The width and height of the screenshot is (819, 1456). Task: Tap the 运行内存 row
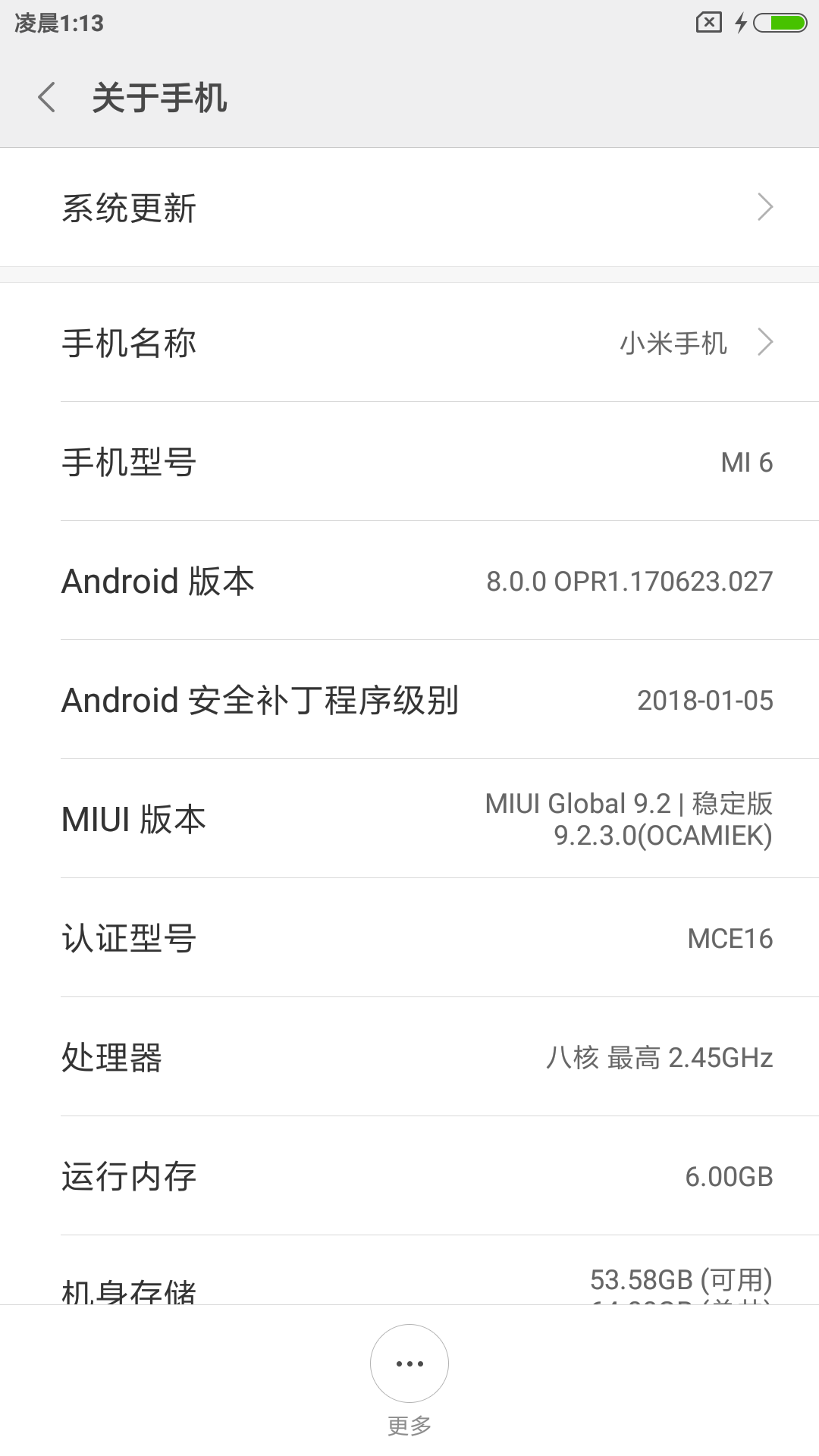pyautogui.click(x=409, y=1176)
